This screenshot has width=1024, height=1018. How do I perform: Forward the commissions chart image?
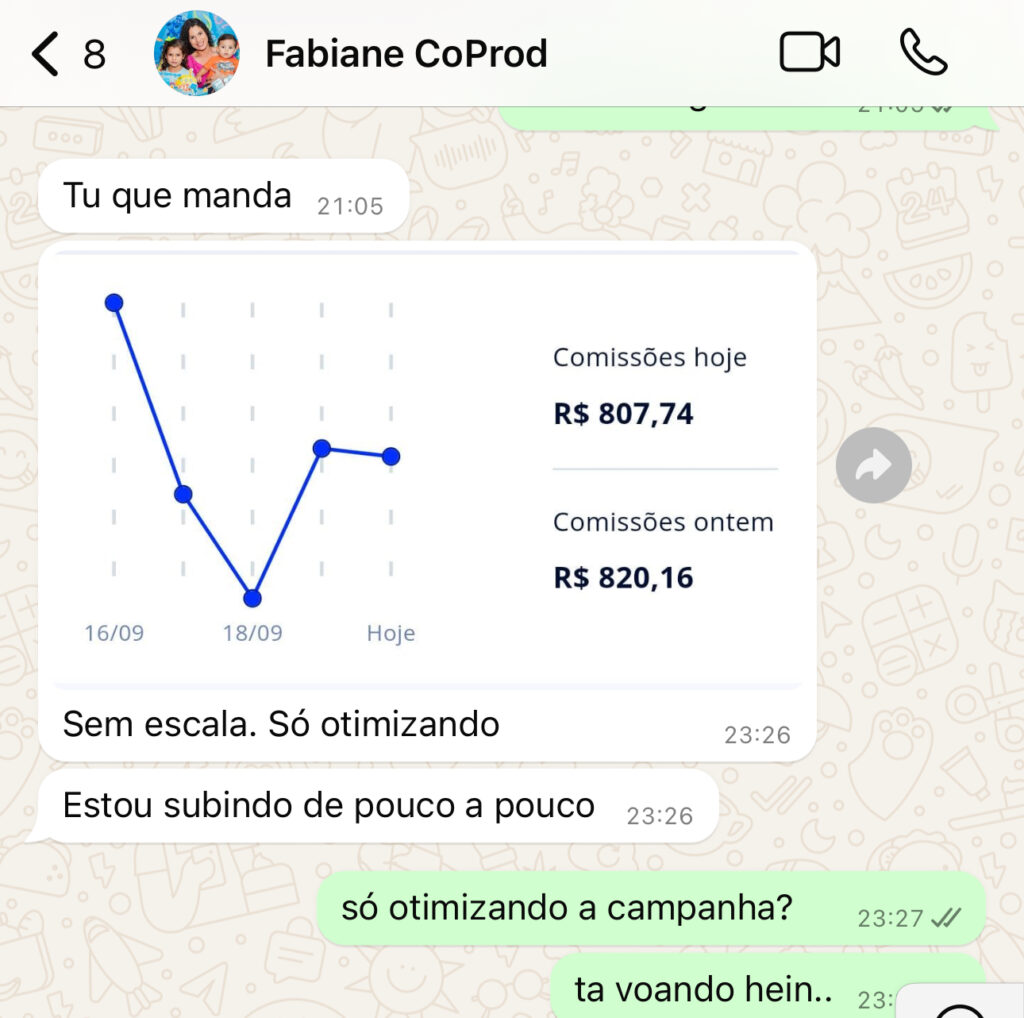[x=873, y=465]
